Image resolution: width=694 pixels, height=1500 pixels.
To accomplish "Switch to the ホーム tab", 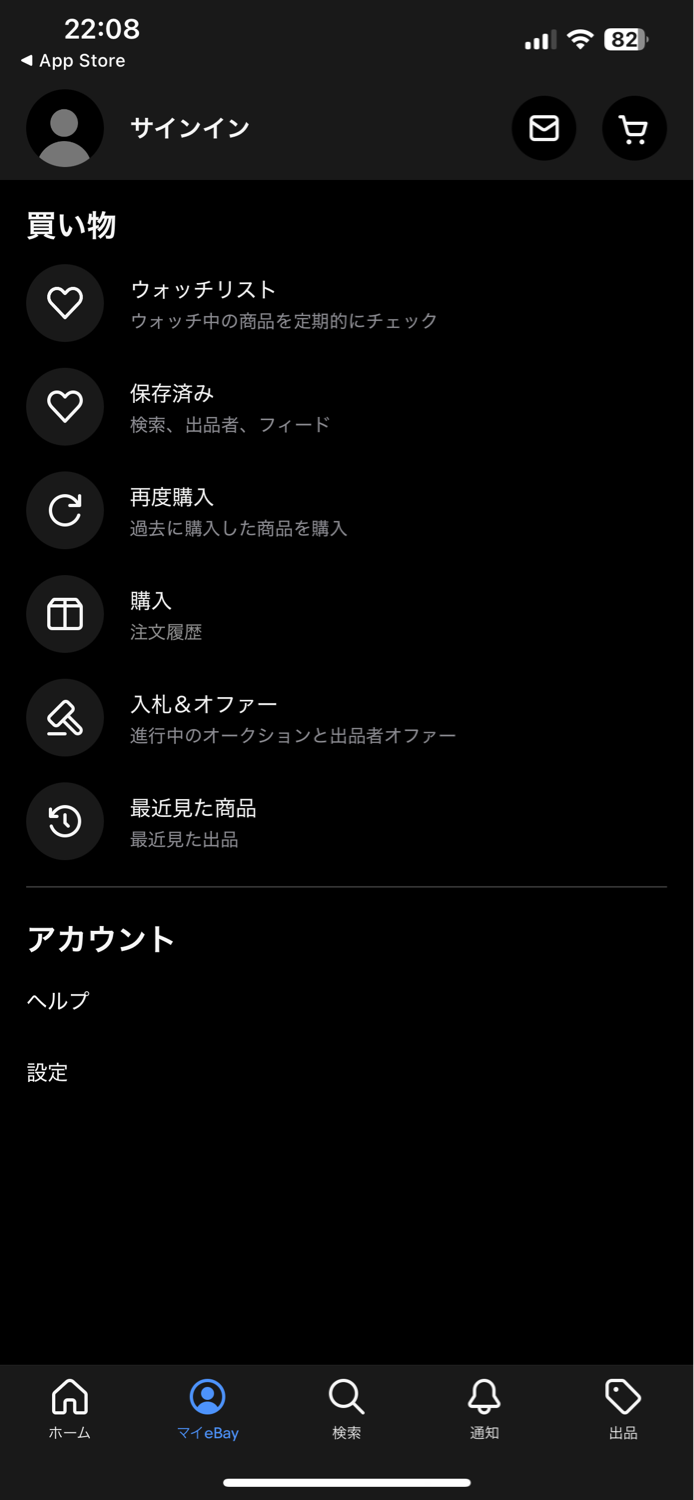I will pos(69,1409).
